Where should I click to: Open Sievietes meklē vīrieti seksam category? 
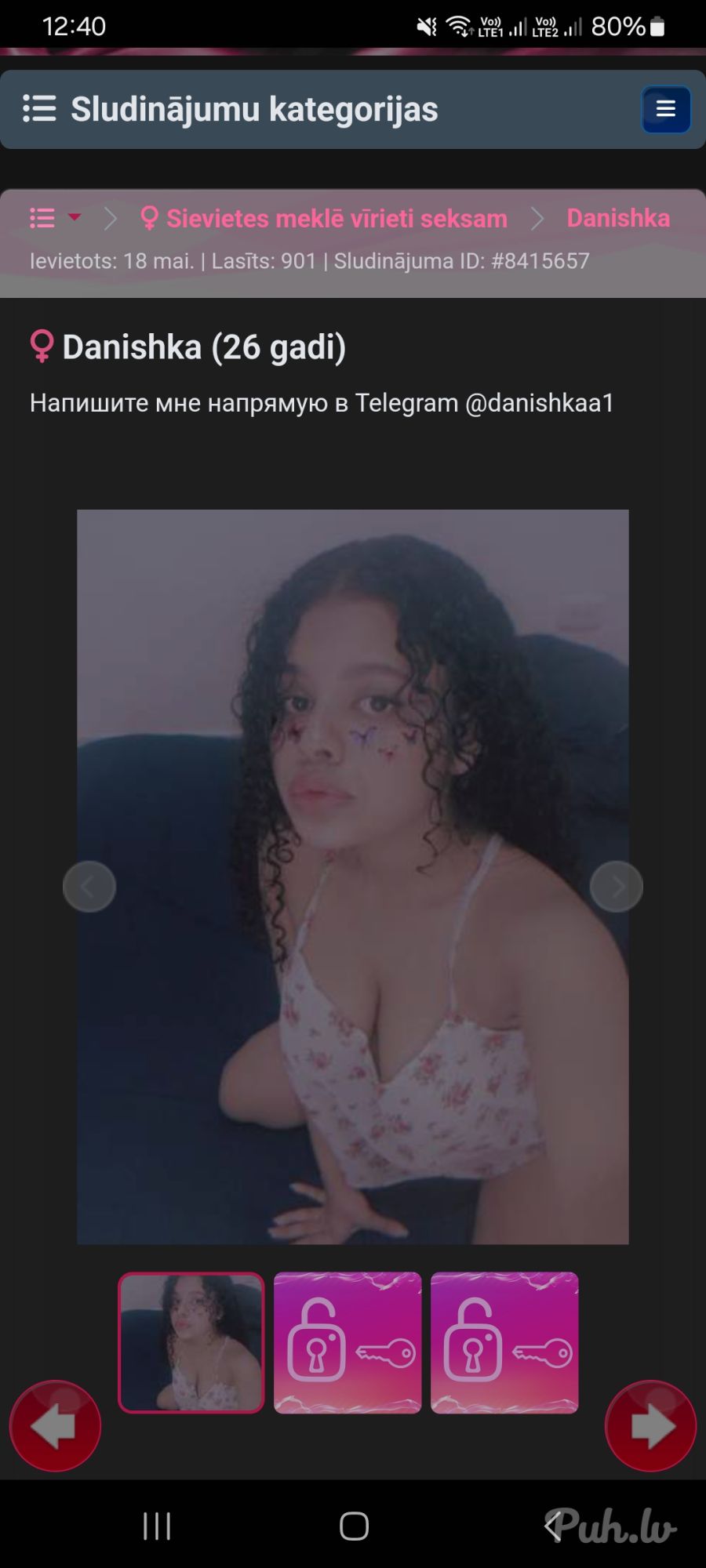[x=336, y=218]
